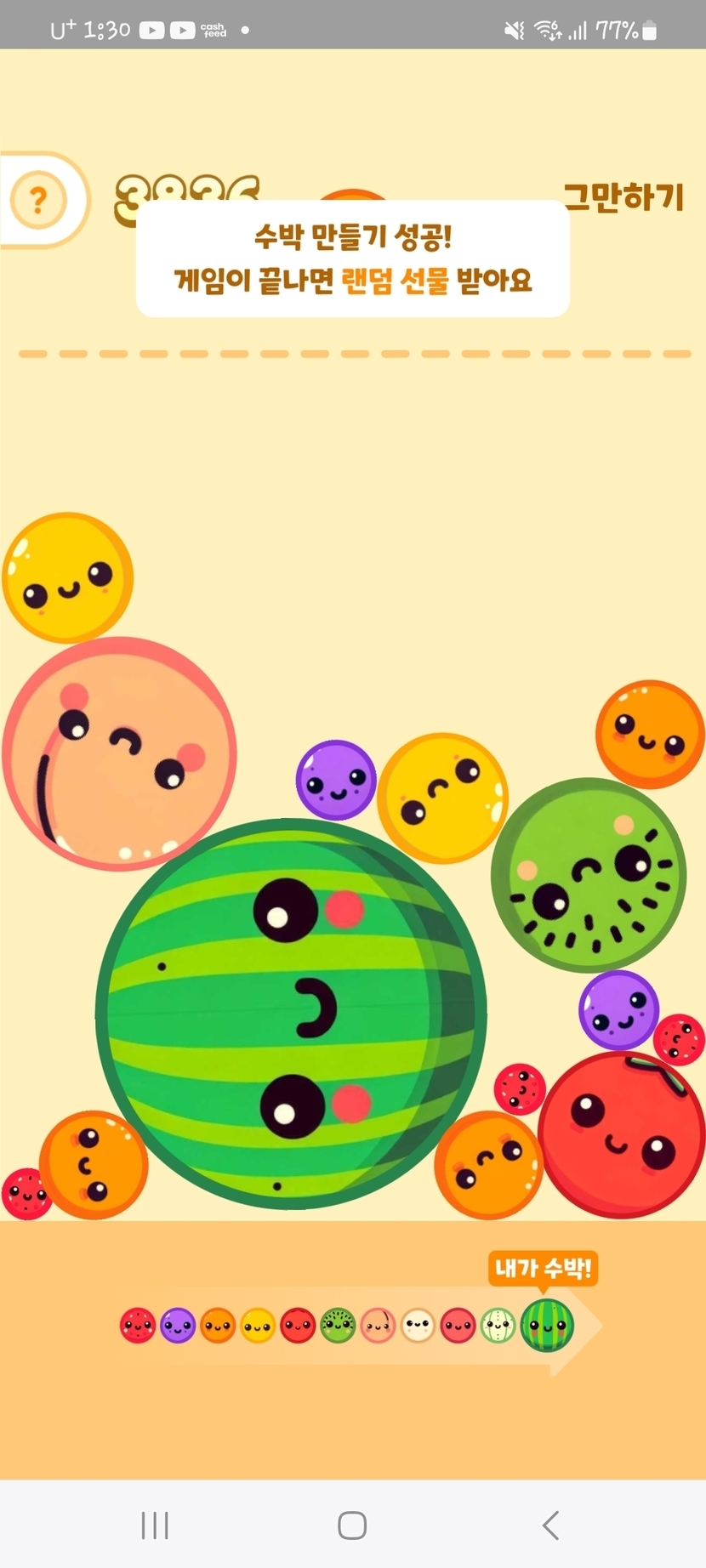Return to the home screen
Screen dimensions: 706x1568
tap(352, 1525)
